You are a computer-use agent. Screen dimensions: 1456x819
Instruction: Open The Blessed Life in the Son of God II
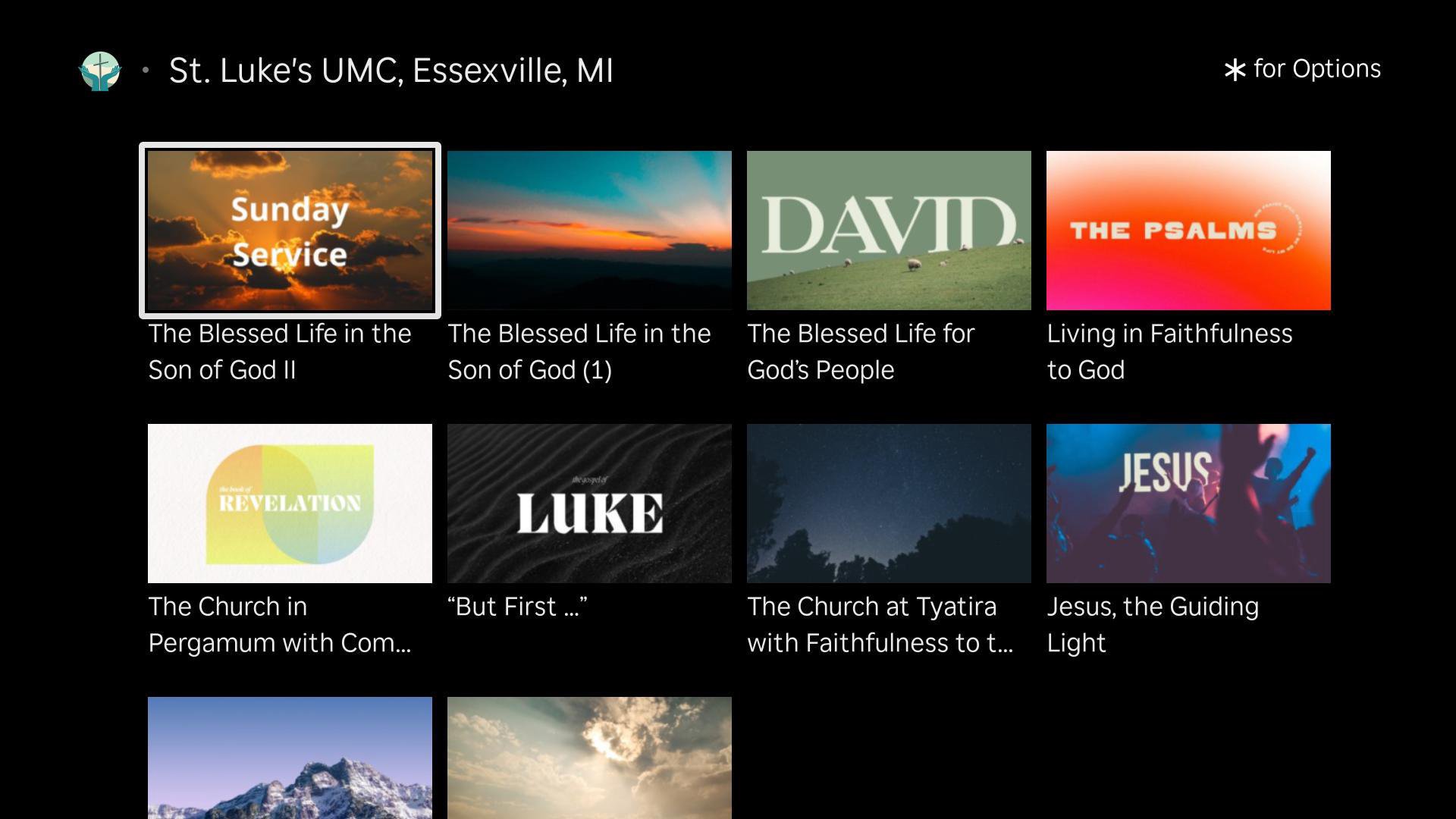290,231
